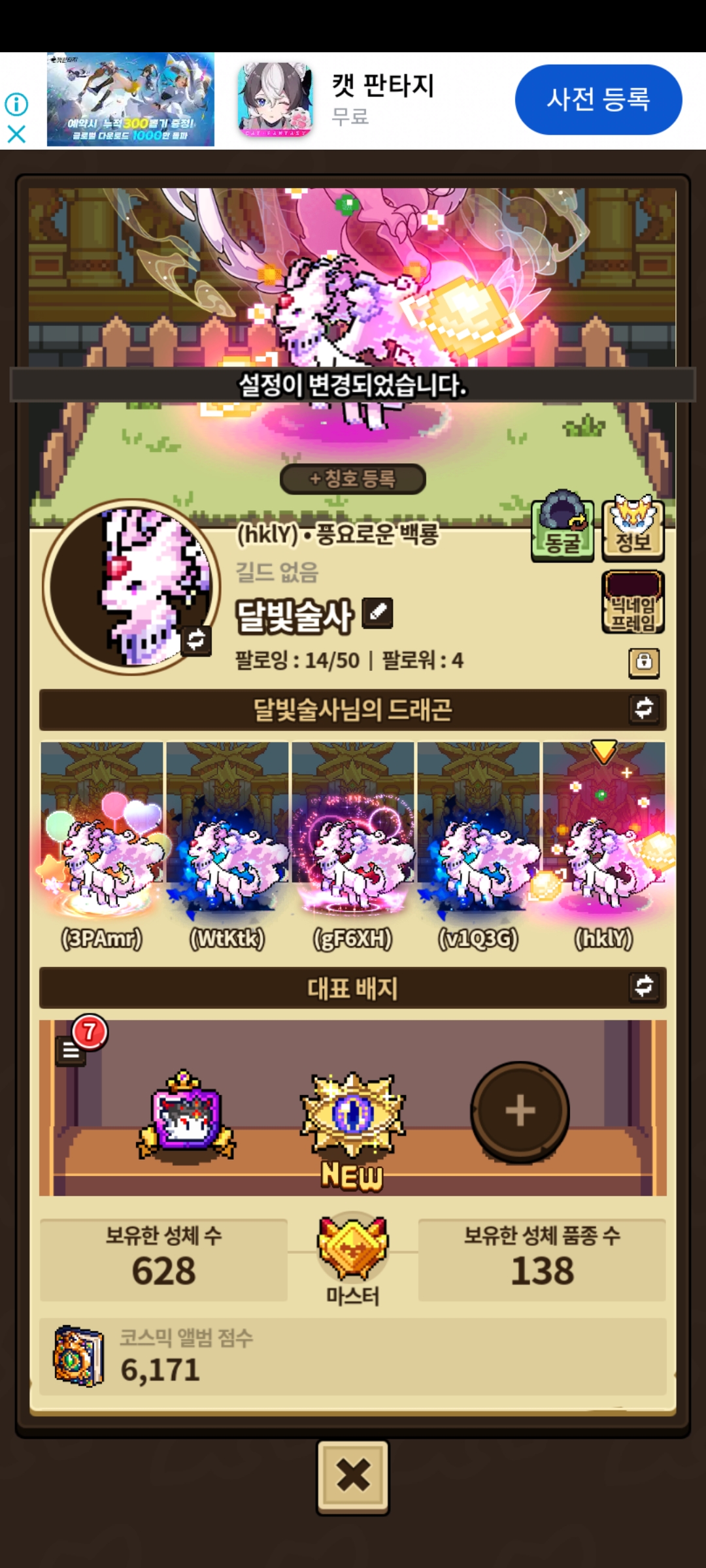Close the profile window with X button
Image resolution: width=706 pixels, height=1568 pixels.
tap(353, 1476)
